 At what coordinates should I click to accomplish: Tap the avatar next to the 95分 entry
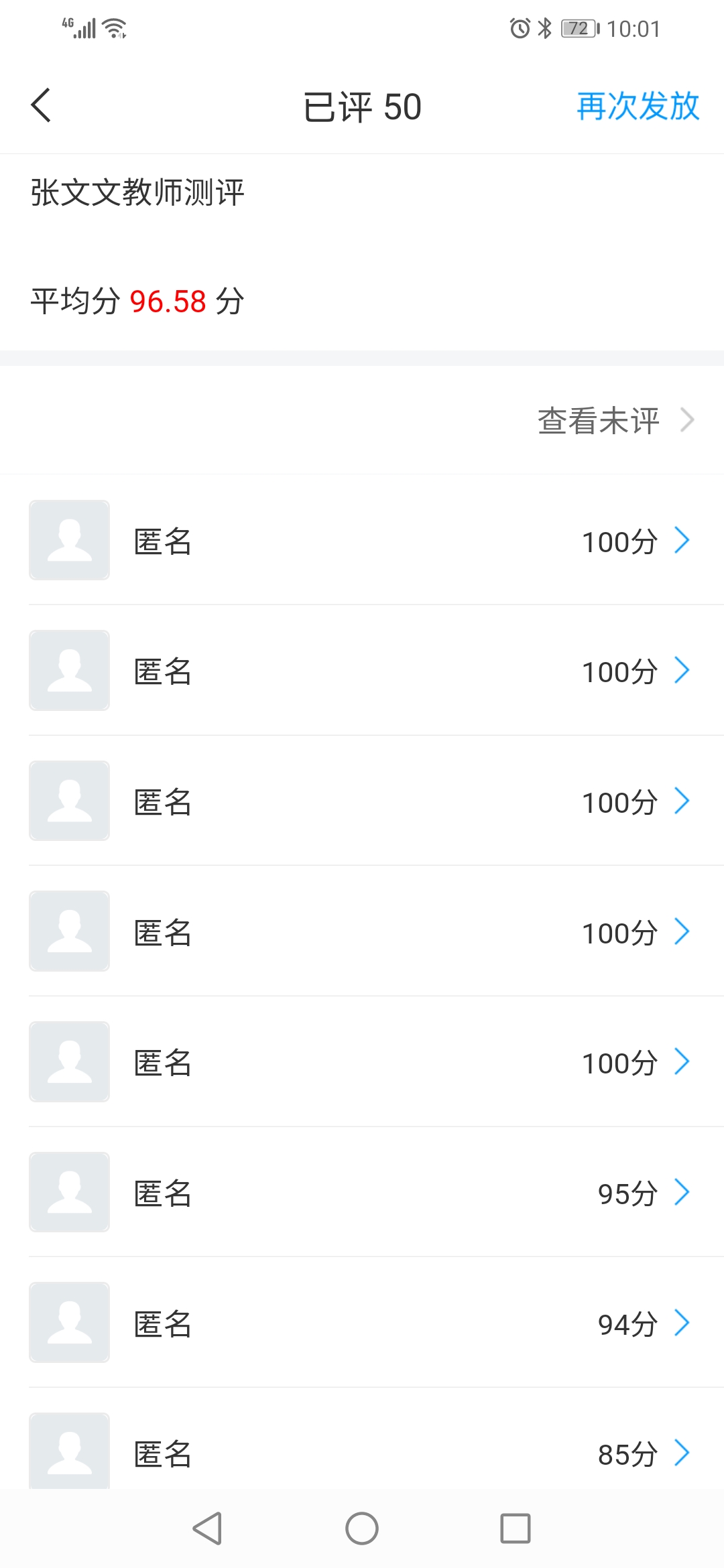coord(69,1193)
